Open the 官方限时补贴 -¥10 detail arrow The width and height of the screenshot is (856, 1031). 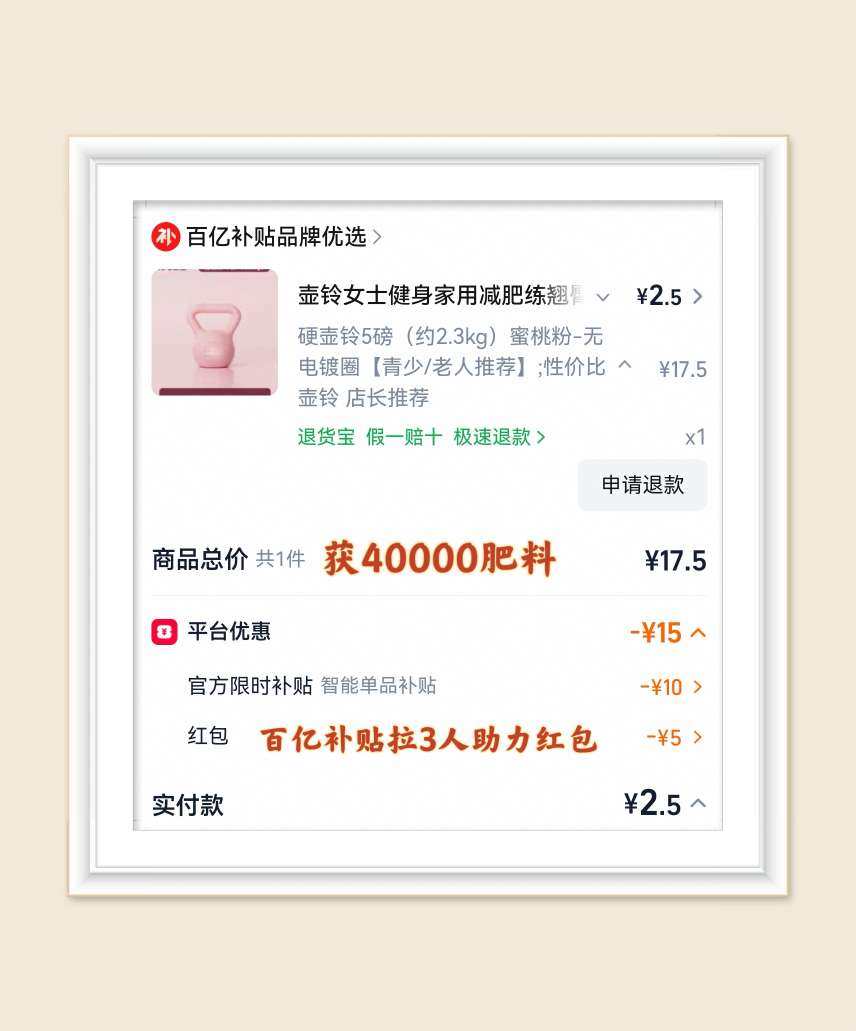[697, 687]
